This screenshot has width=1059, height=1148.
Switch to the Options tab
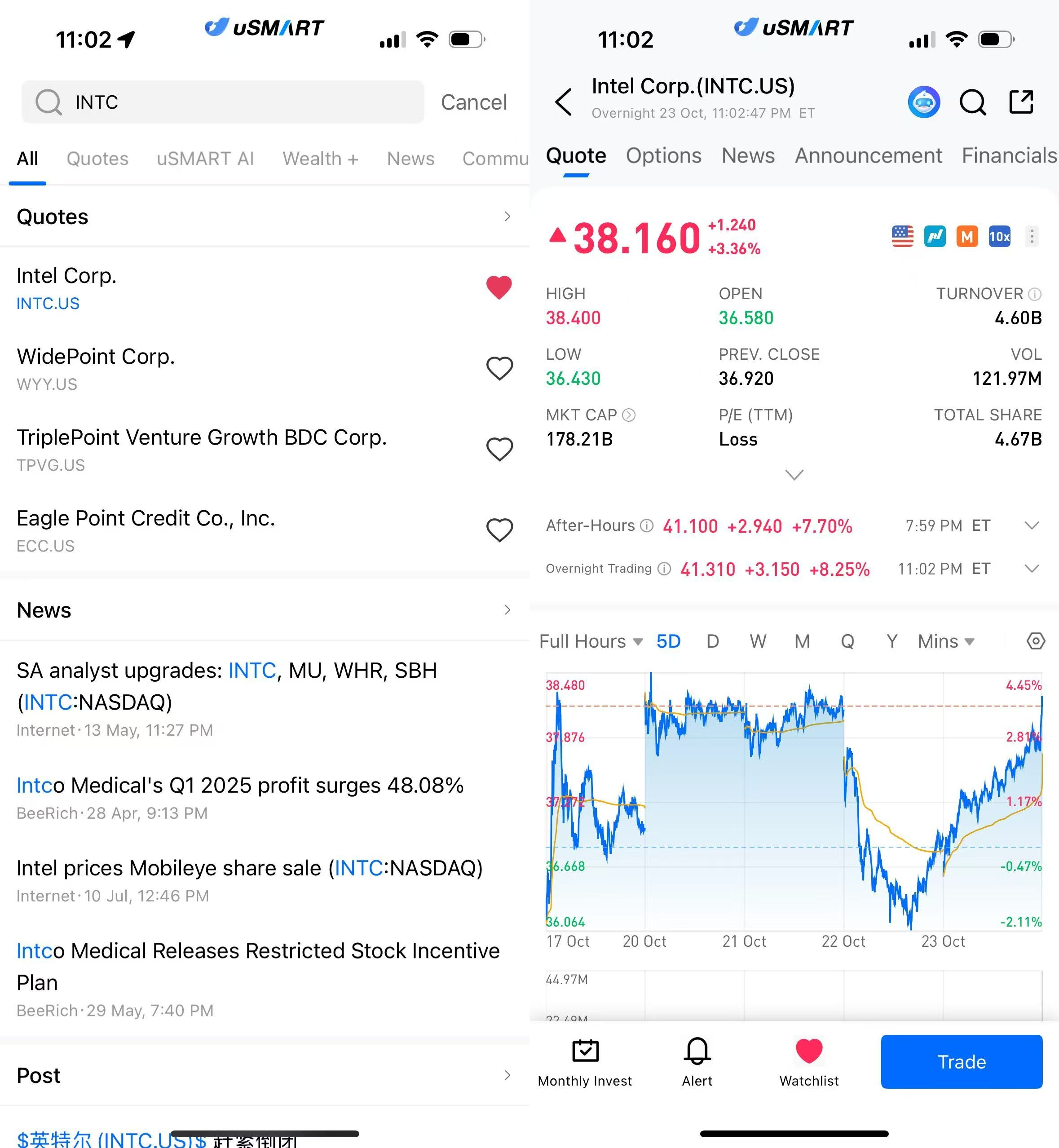663,156
